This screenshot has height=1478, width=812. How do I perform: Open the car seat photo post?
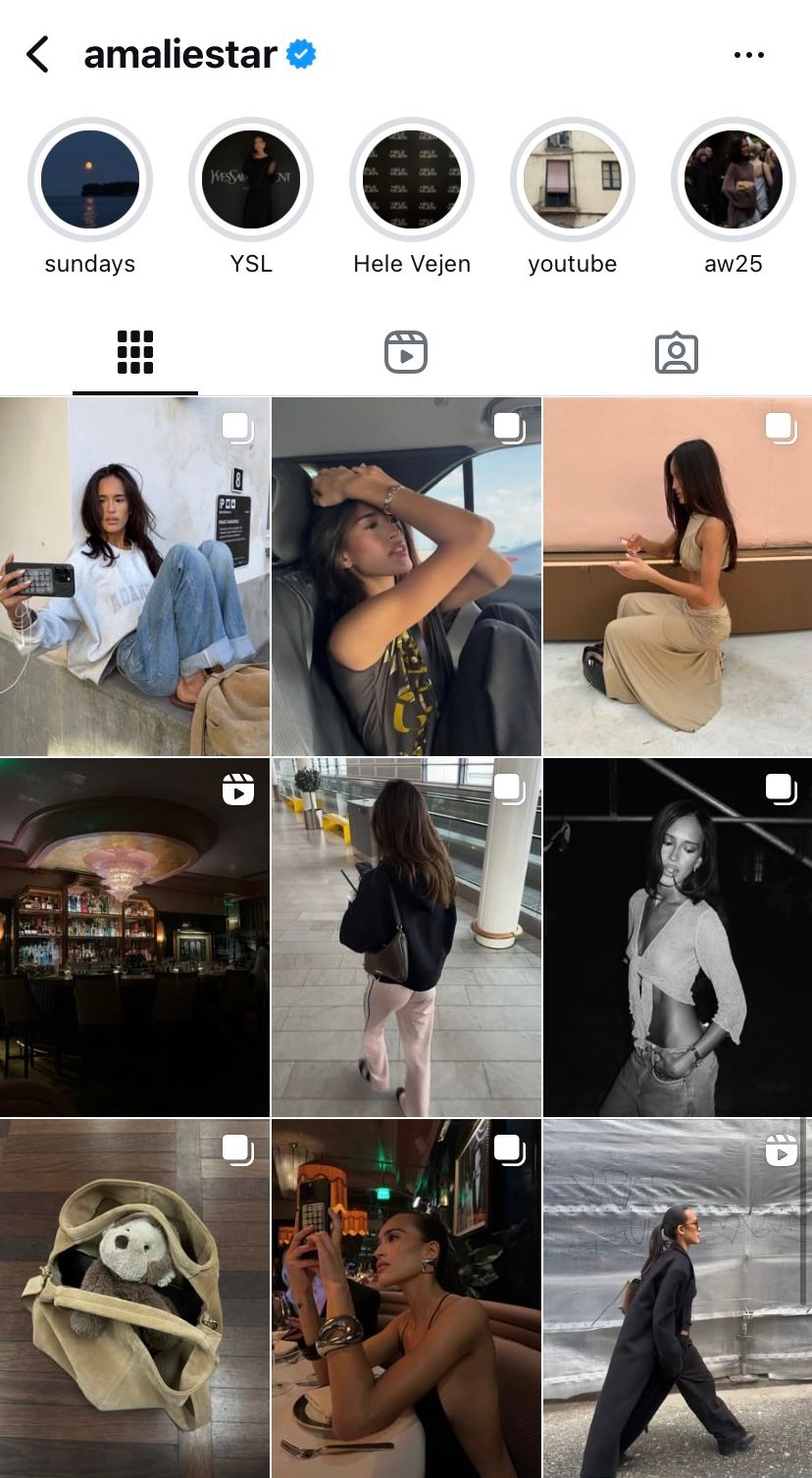[x=406, y=577]
